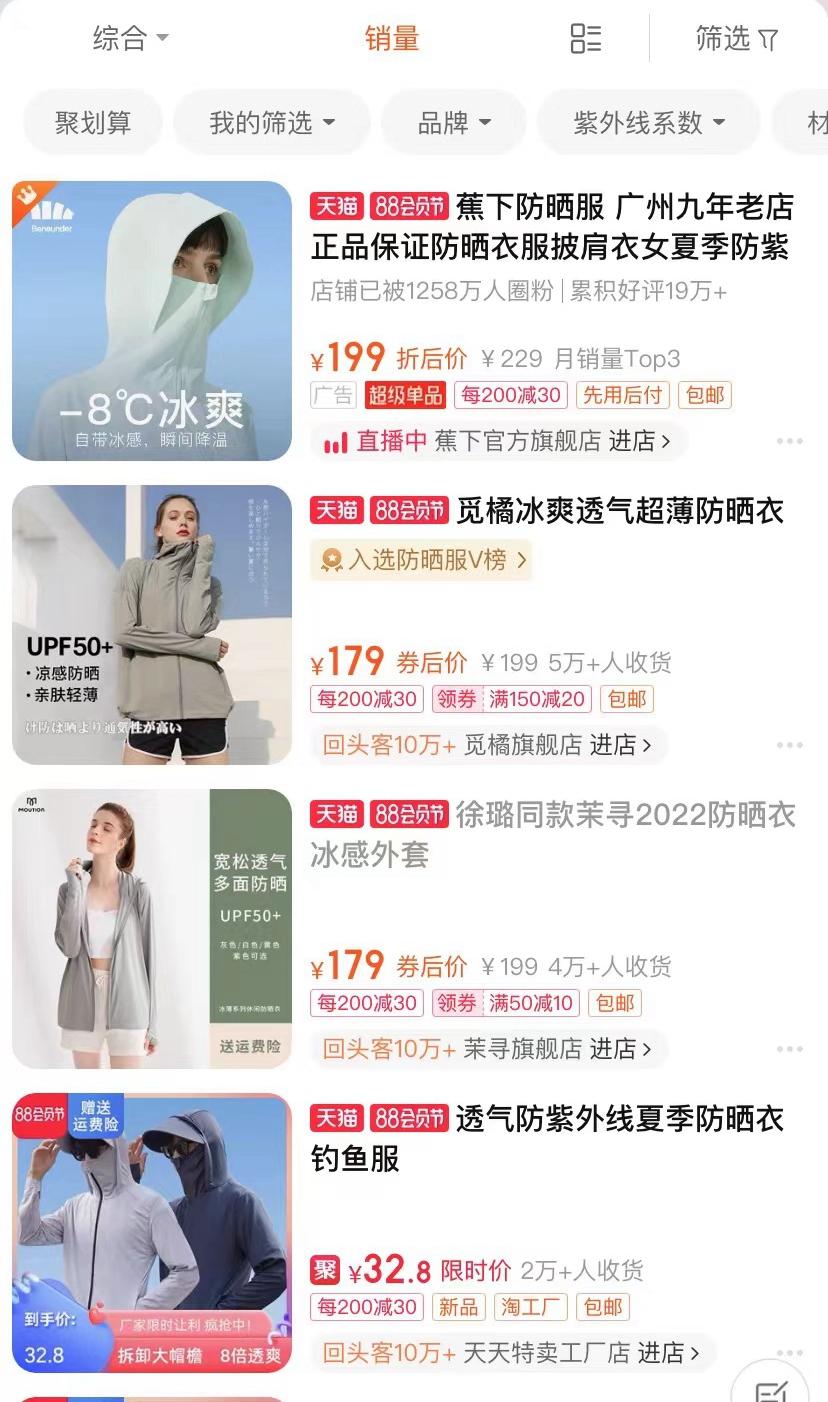Switch the list layout view

pyautogui.click(x=585, y=39)
